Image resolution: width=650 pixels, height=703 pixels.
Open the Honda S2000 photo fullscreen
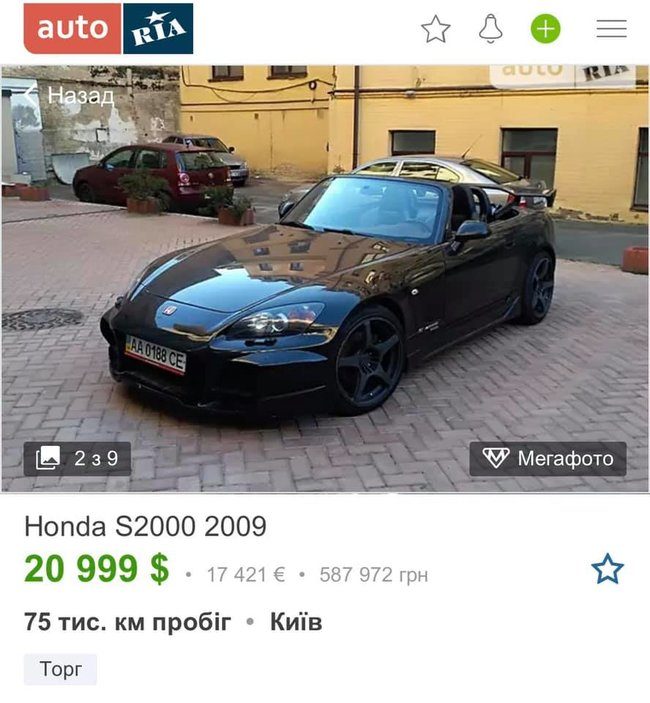click(x=330, y=290)
